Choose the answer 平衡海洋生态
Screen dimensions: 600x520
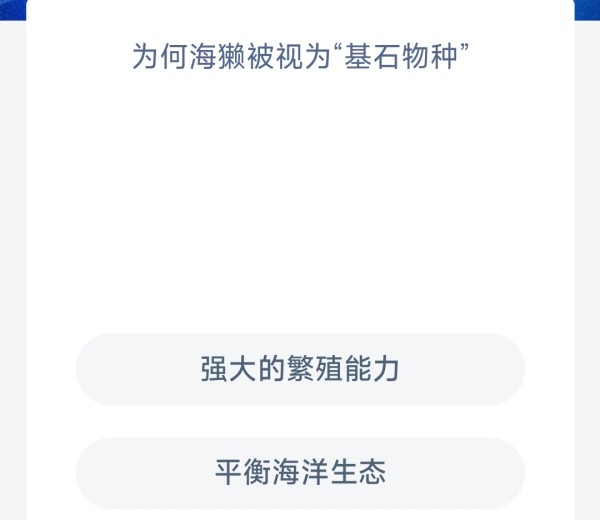click(300, 472)
